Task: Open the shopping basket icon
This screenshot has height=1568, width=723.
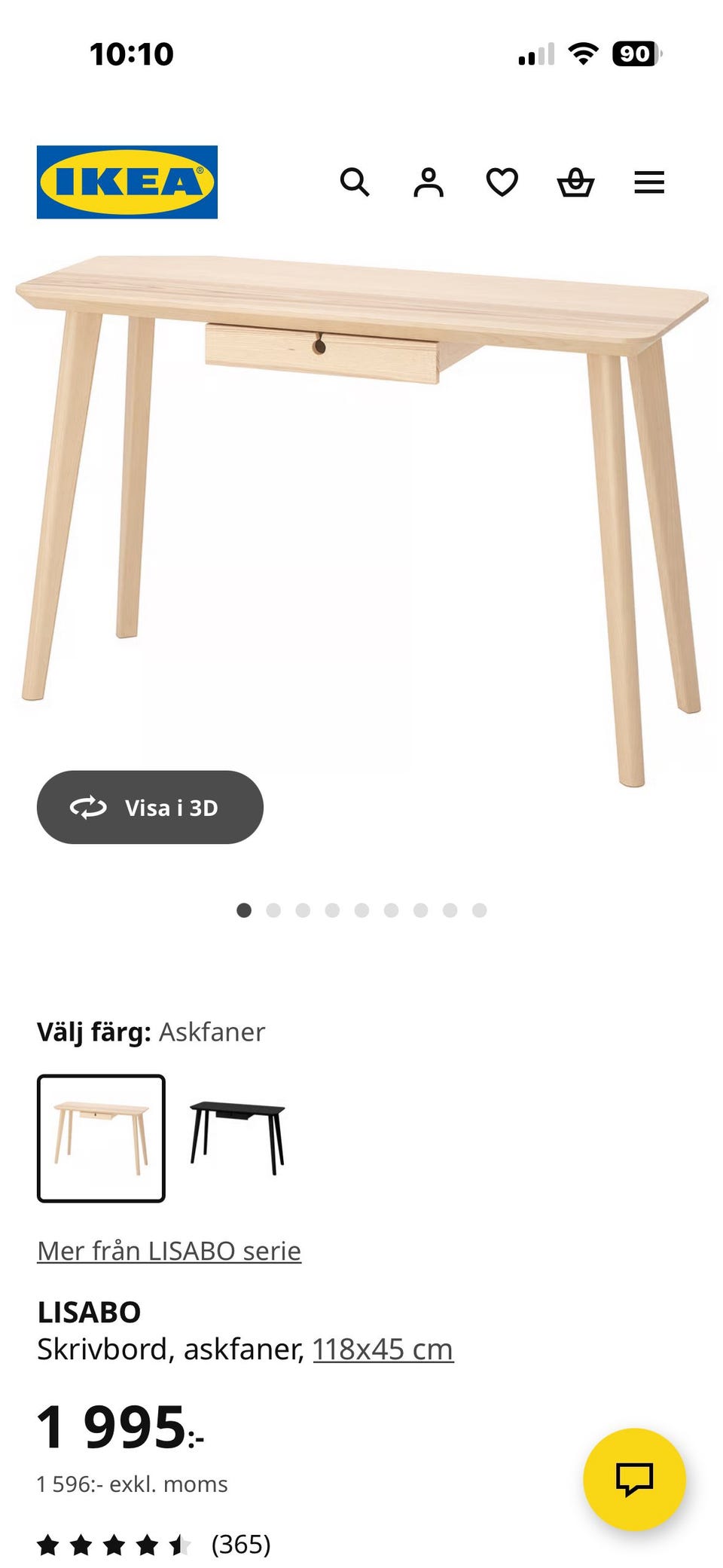Action: click(x=575, y=182)
